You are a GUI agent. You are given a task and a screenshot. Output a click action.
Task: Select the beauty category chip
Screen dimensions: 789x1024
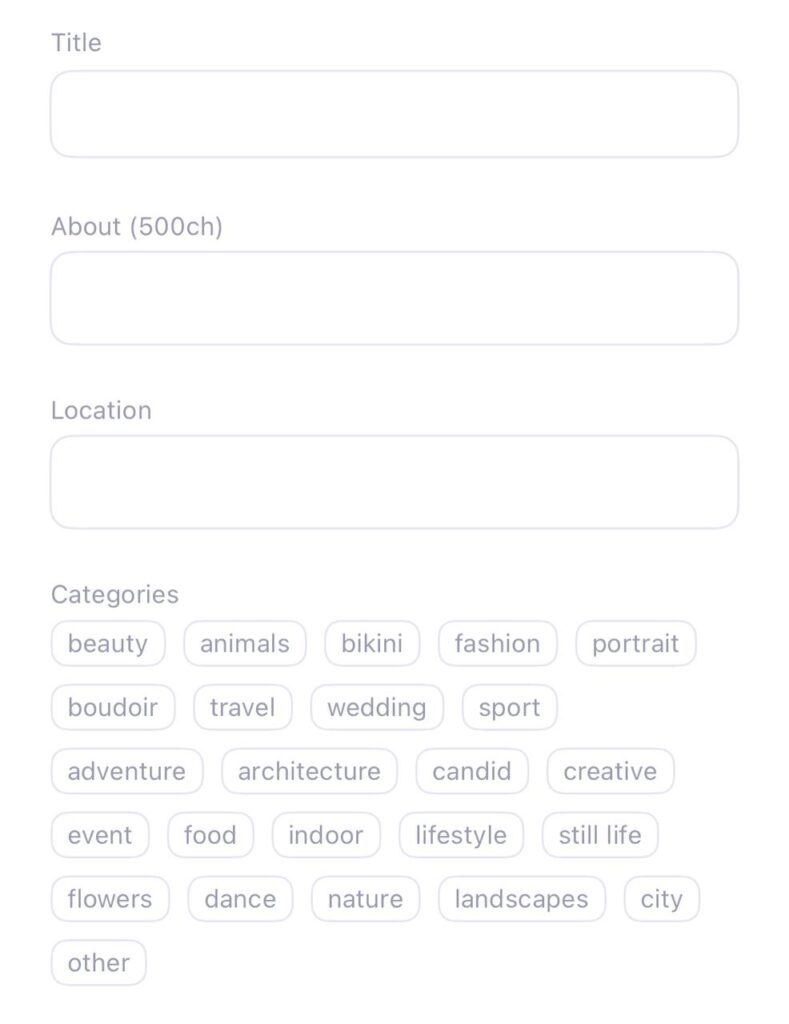coord(108,644)
